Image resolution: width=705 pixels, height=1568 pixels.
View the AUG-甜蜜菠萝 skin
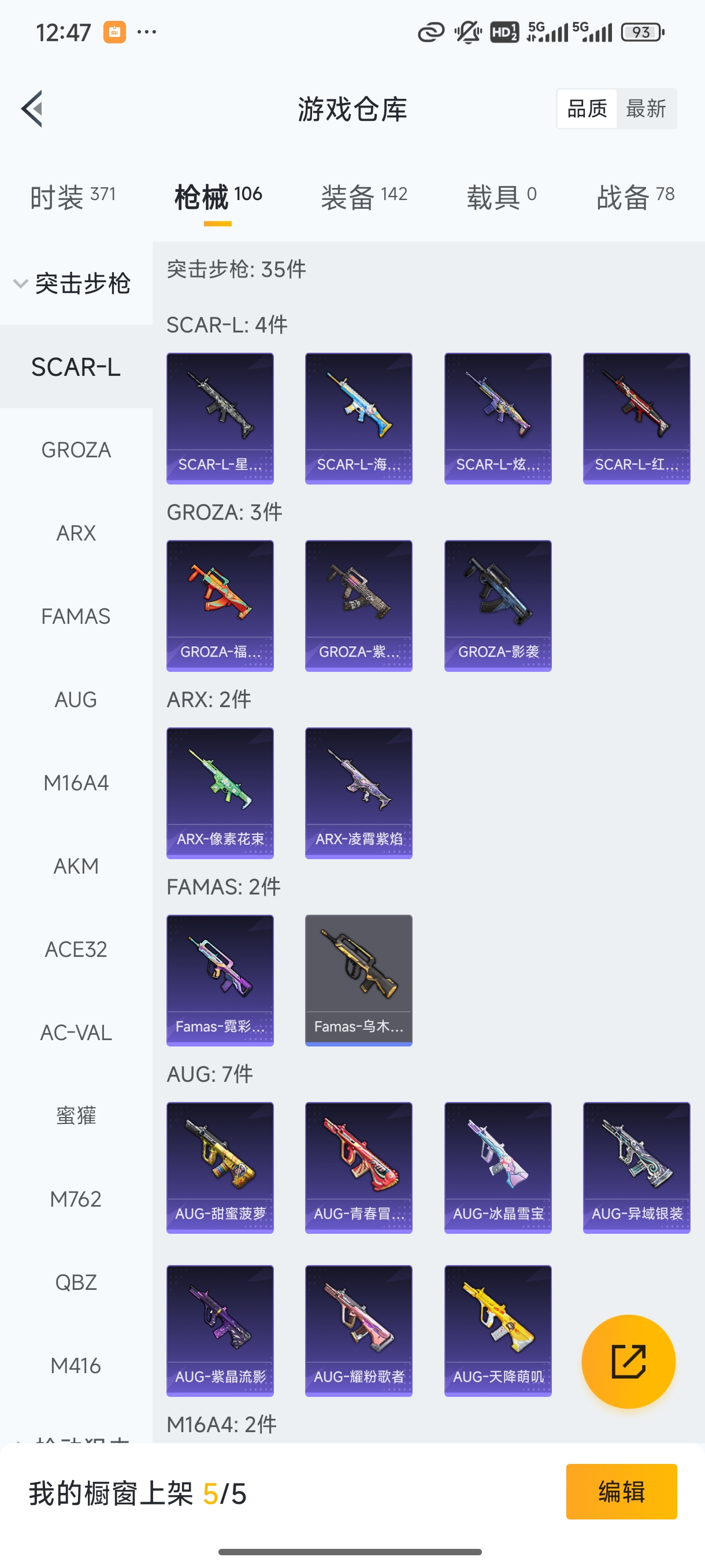[220, 1167]
